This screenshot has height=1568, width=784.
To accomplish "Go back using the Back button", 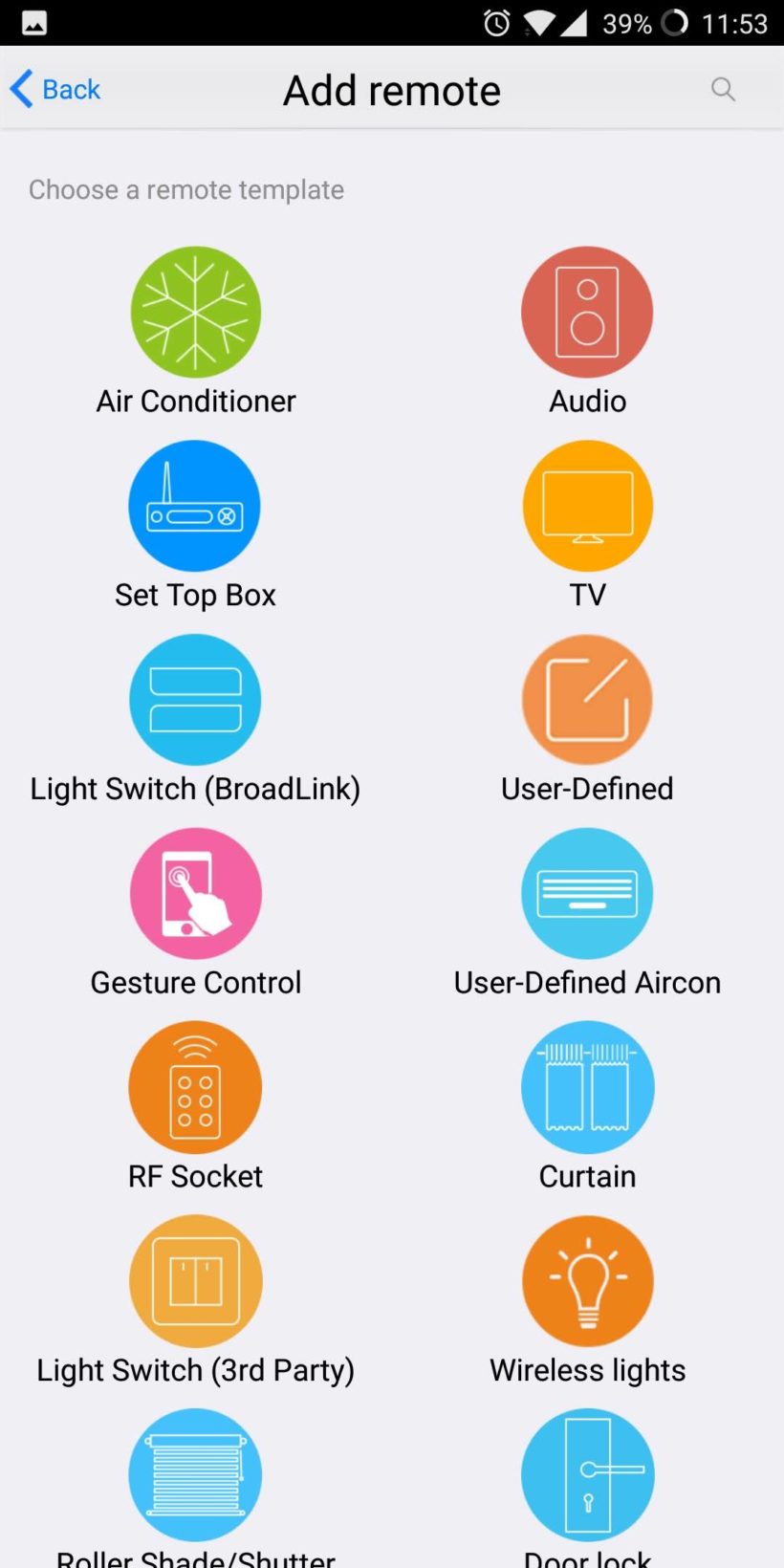I will 55,90.
